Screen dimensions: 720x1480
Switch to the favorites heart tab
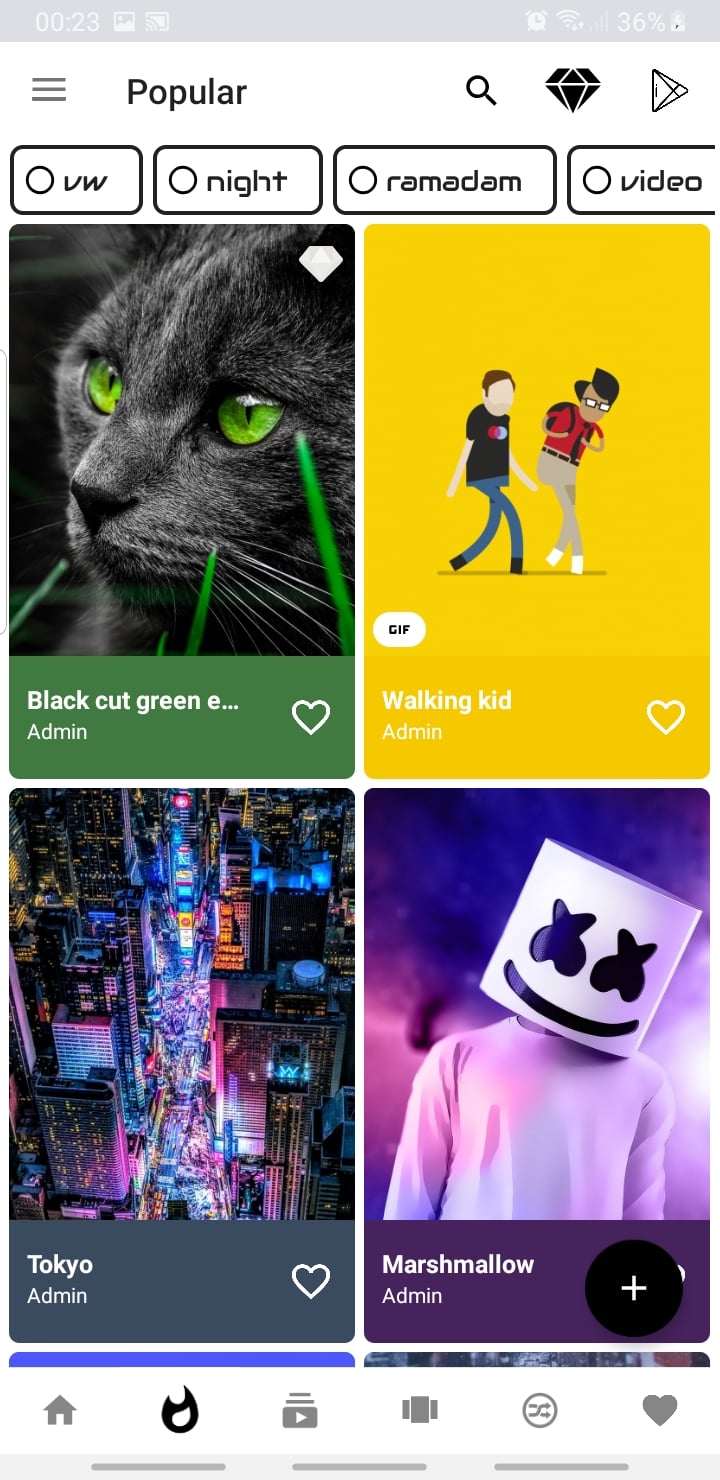click(659, 1411)
